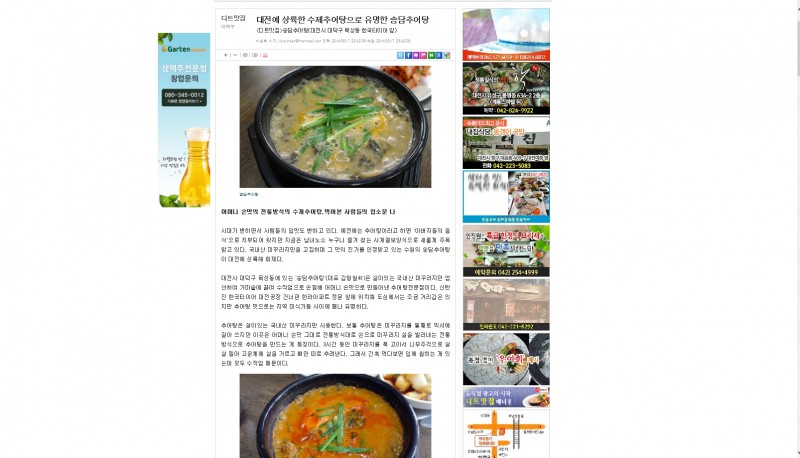Decrease article font size with minus icon
Image resolution: width=800 pixels, height=458 pixels.
point(235,55)
